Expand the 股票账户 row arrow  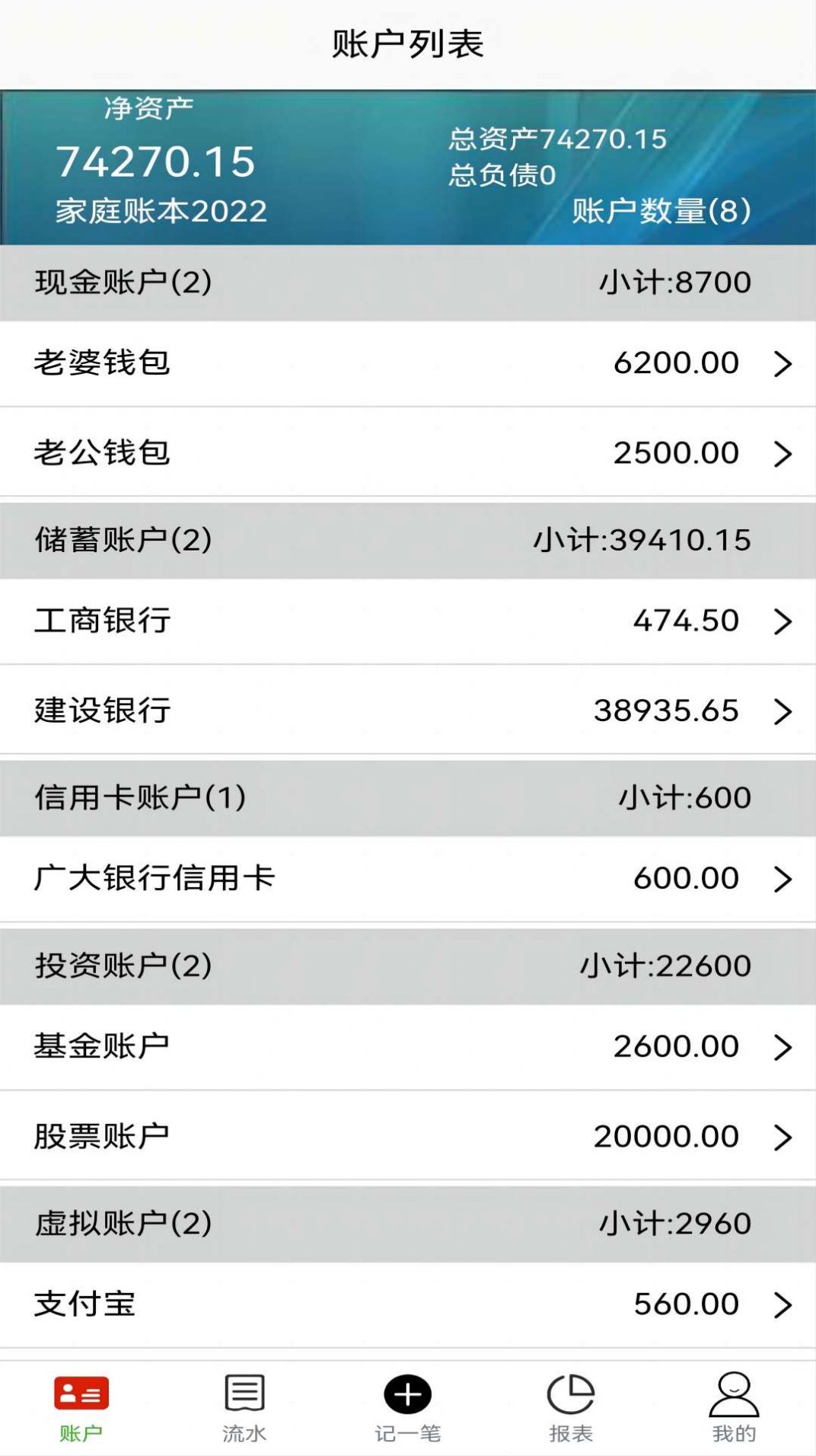click(783, 1135)
